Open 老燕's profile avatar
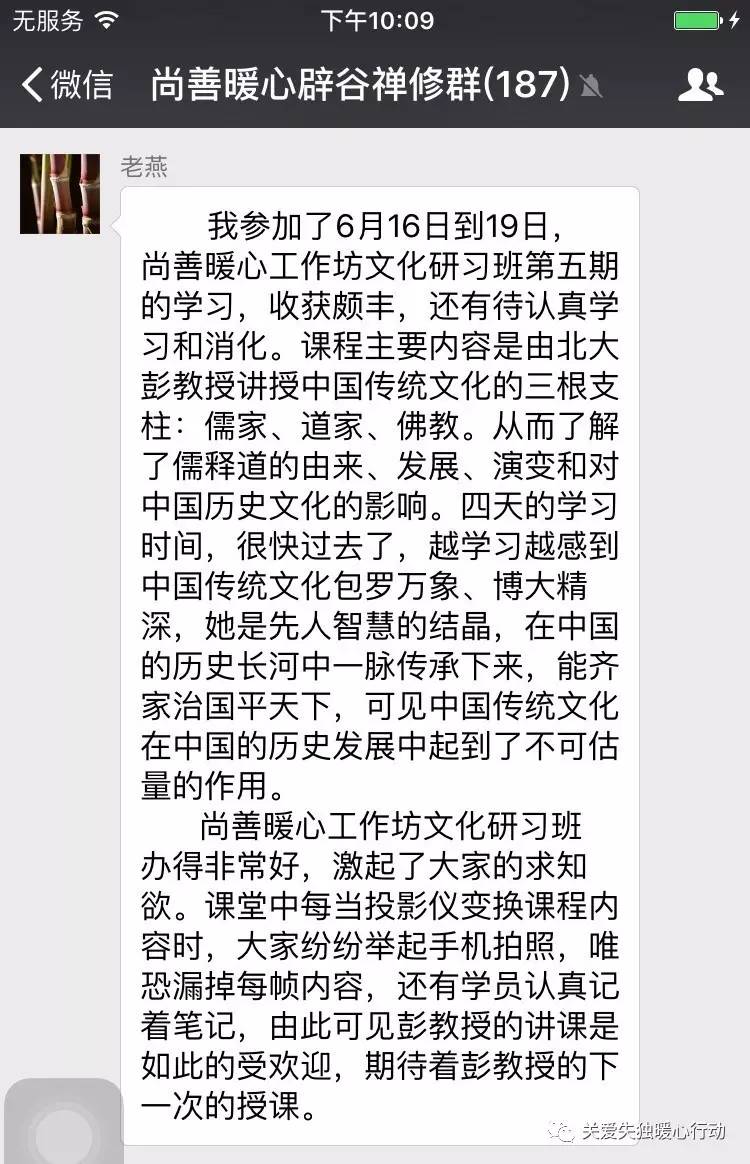The width and height of the screenshot is (750, 1164). click(x=60, y=193)
